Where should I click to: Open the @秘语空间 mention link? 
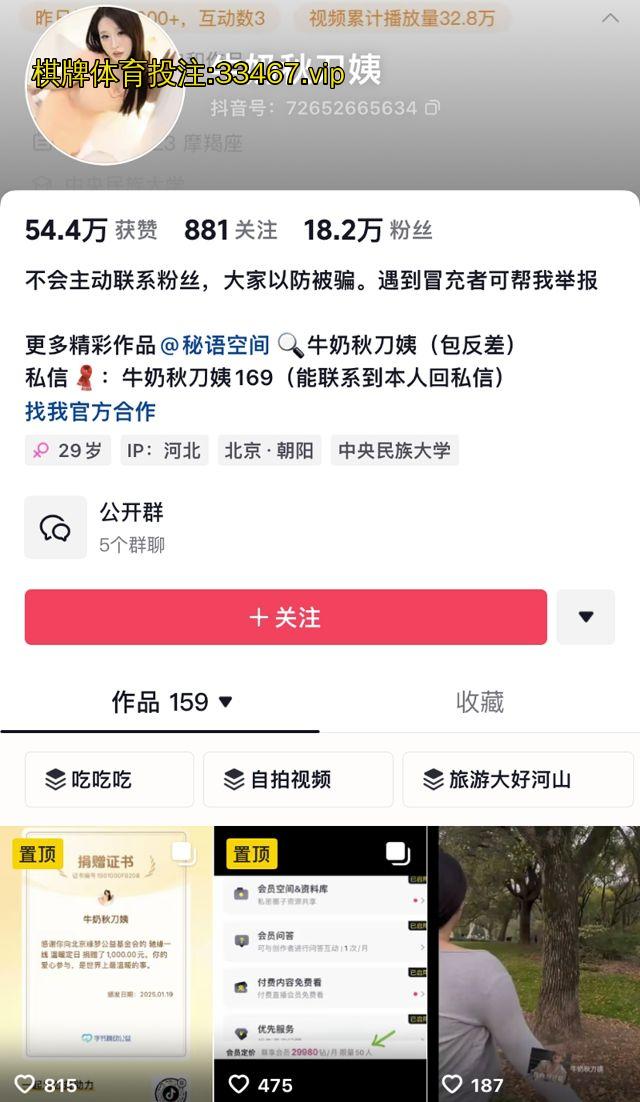click(214, 345)
